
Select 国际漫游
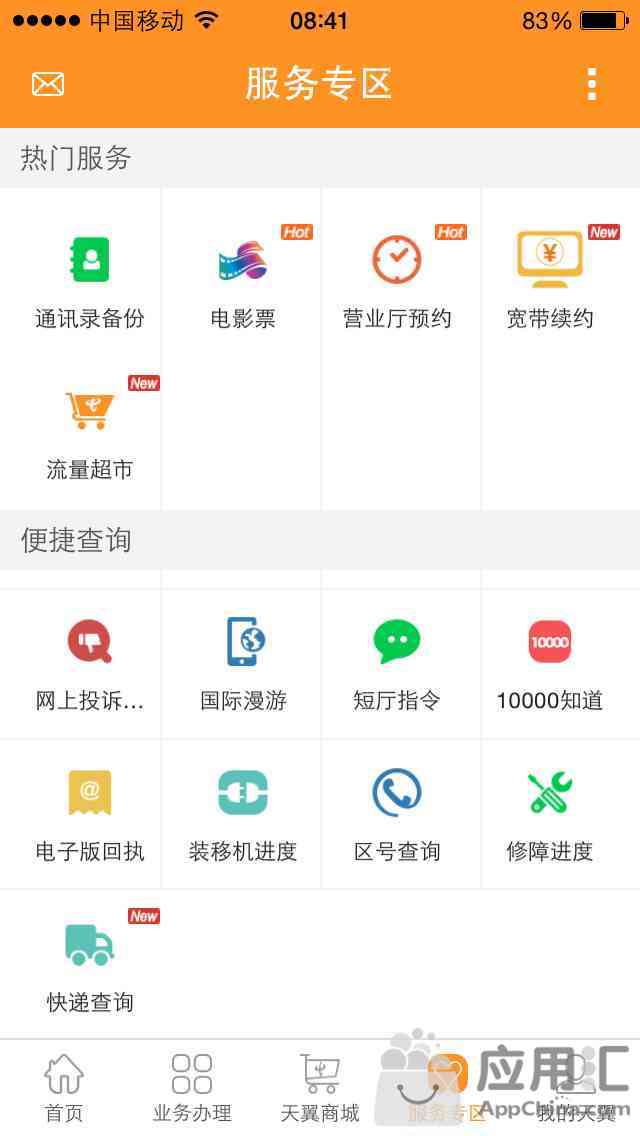tap(241, 664)
